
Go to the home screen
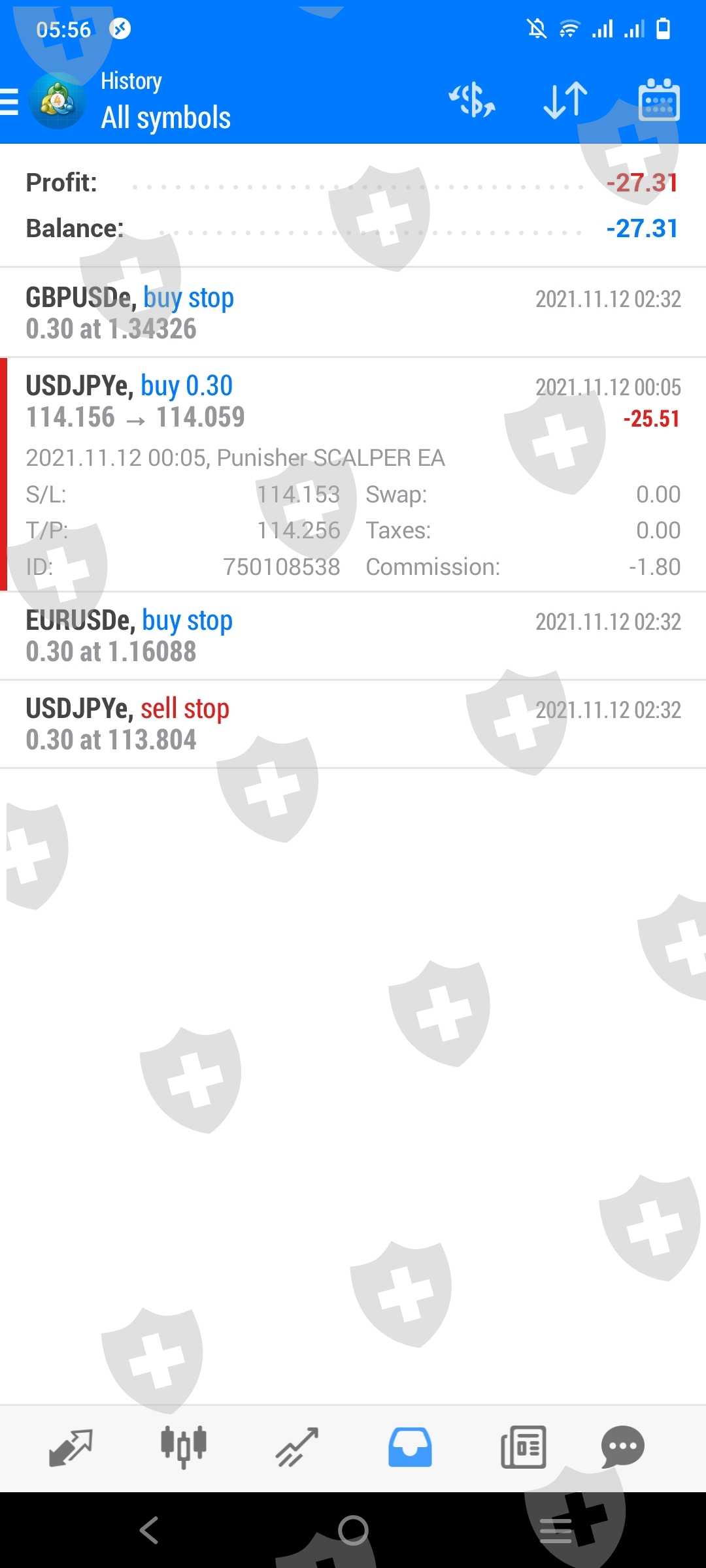click(x=353, y=1530)
